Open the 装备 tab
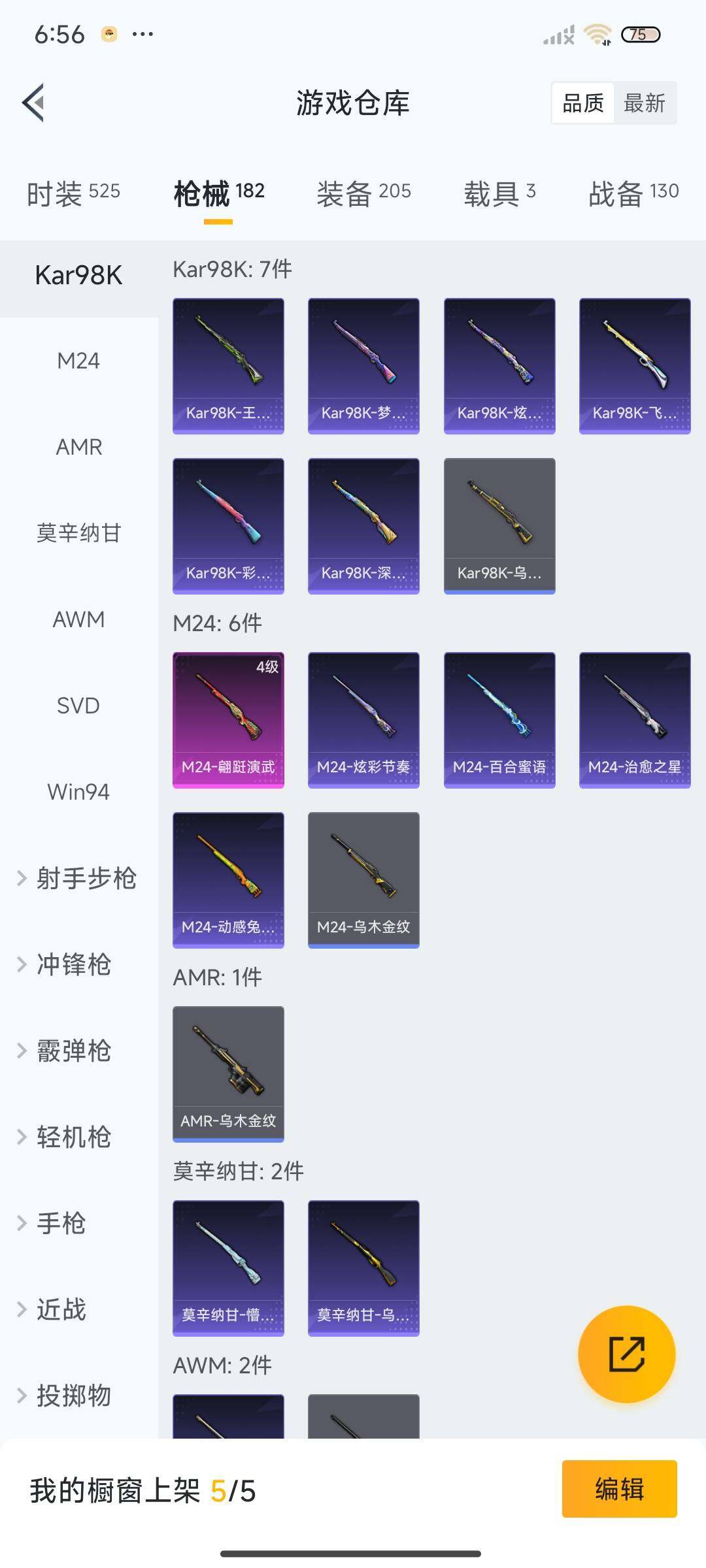Image resolution: width=706 pixels, height=1568 pixels. pos(363,193)
